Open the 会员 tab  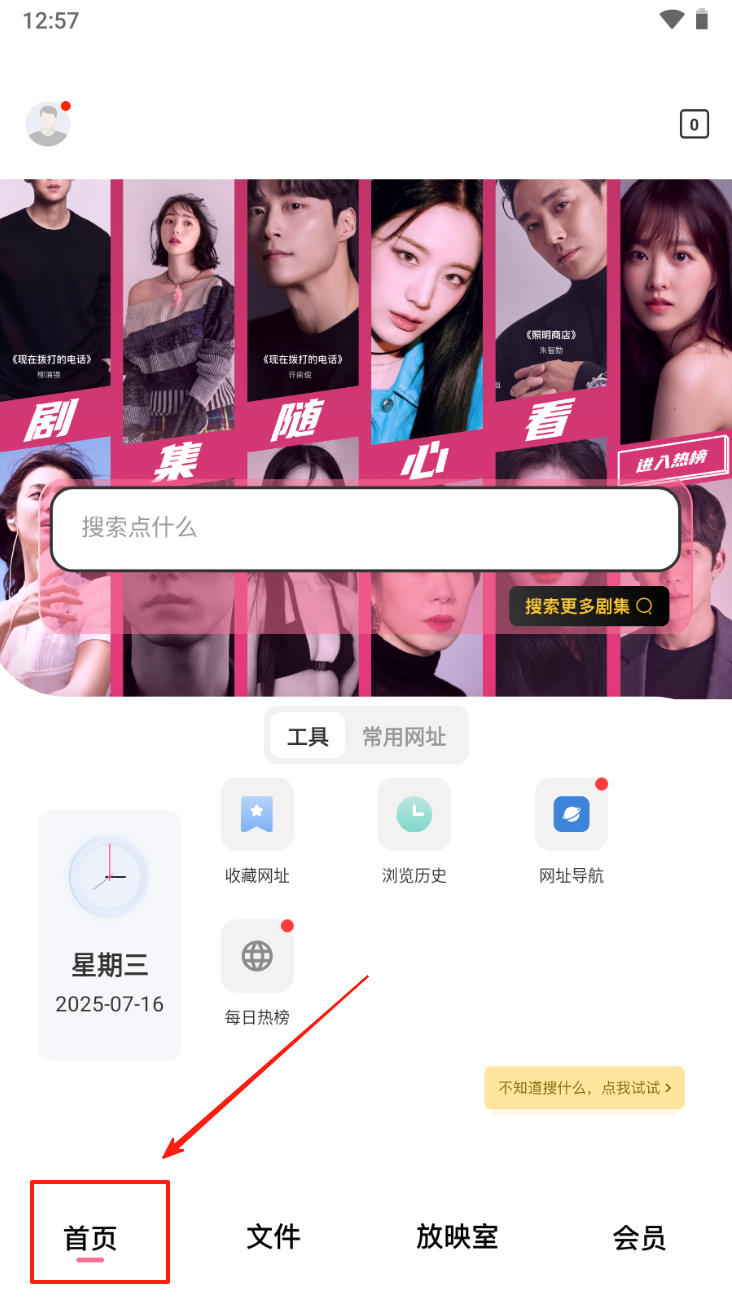tap(639, 1238)
